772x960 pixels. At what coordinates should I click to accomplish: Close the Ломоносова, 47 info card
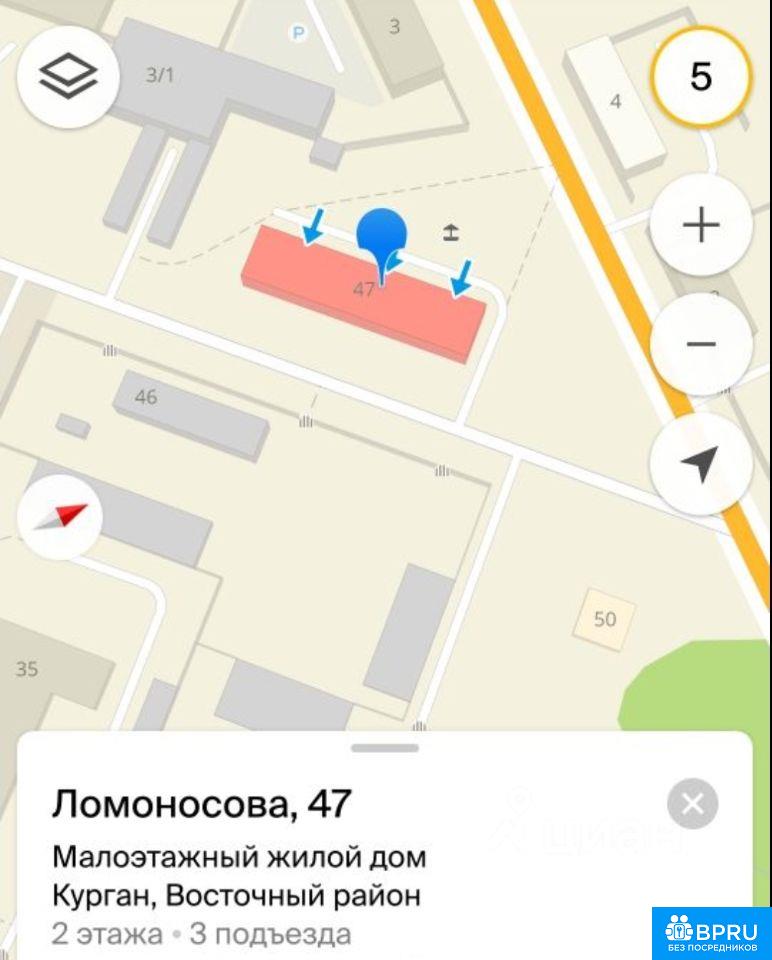click(692, 803)
